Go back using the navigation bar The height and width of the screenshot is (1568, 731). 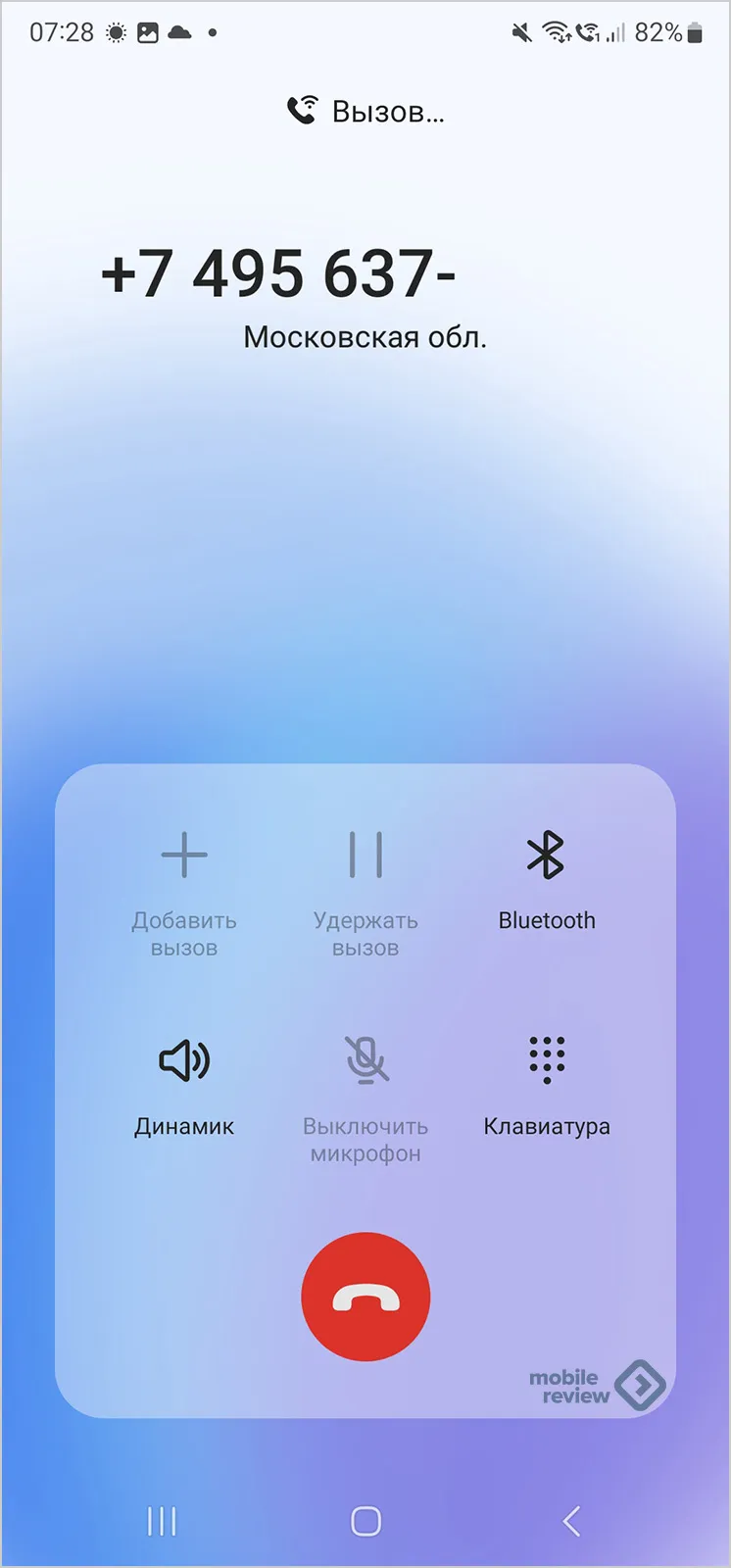[572, 1520]
